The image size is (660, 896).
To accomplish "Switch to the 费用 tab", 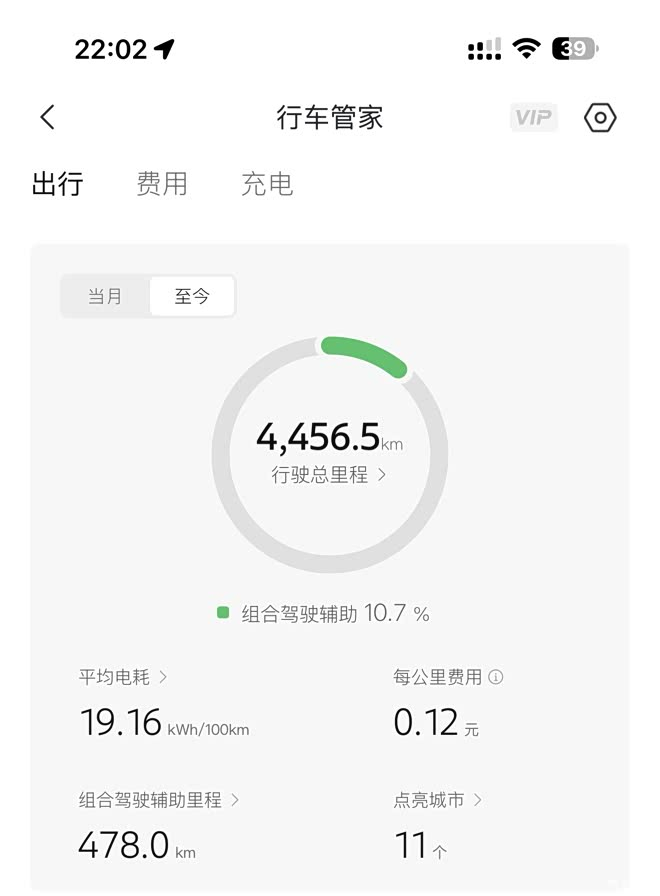I will click(x=162, y=184).
